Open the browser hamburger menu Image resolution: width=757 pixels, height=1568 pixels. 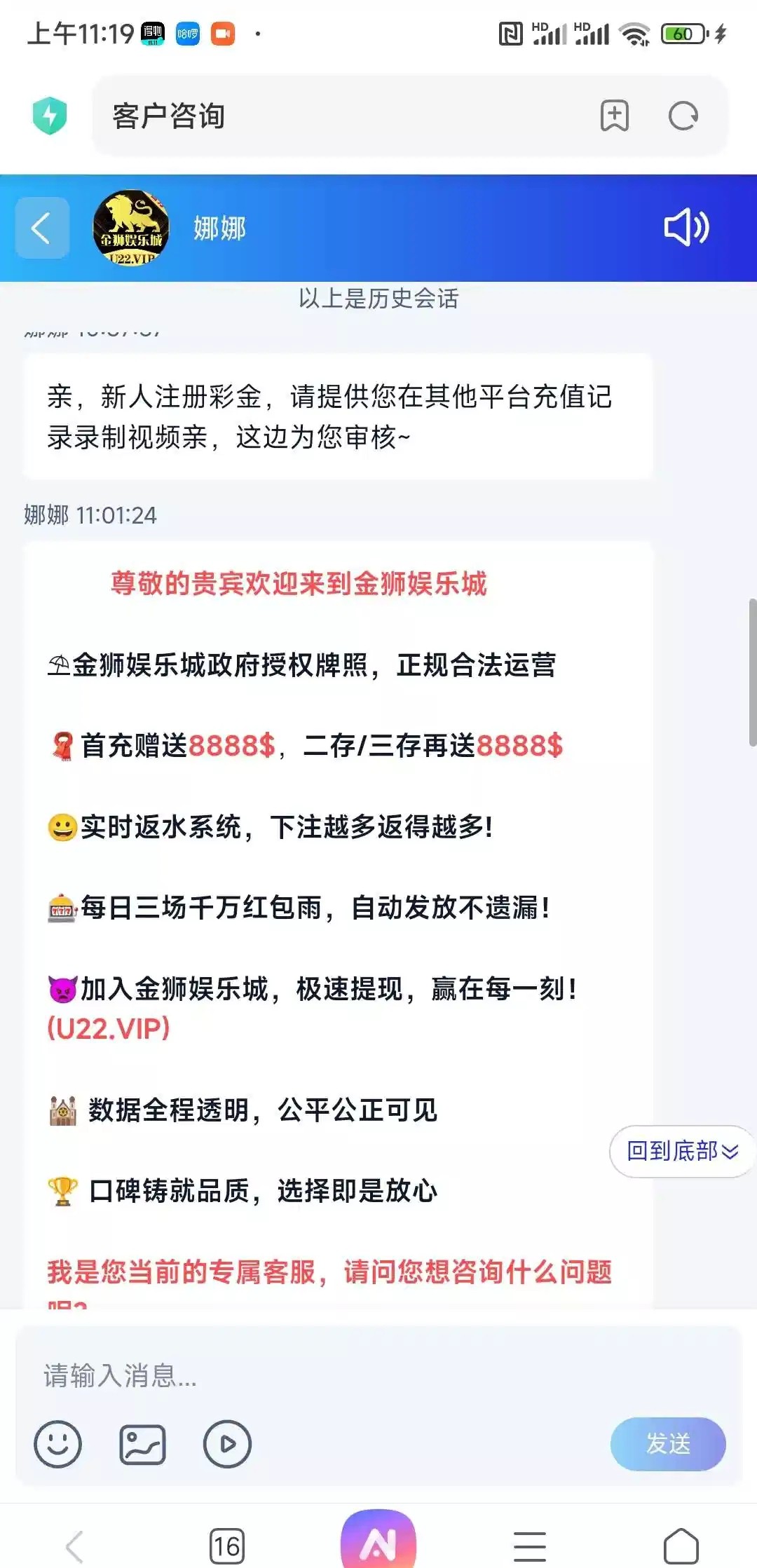[530, 1546]
